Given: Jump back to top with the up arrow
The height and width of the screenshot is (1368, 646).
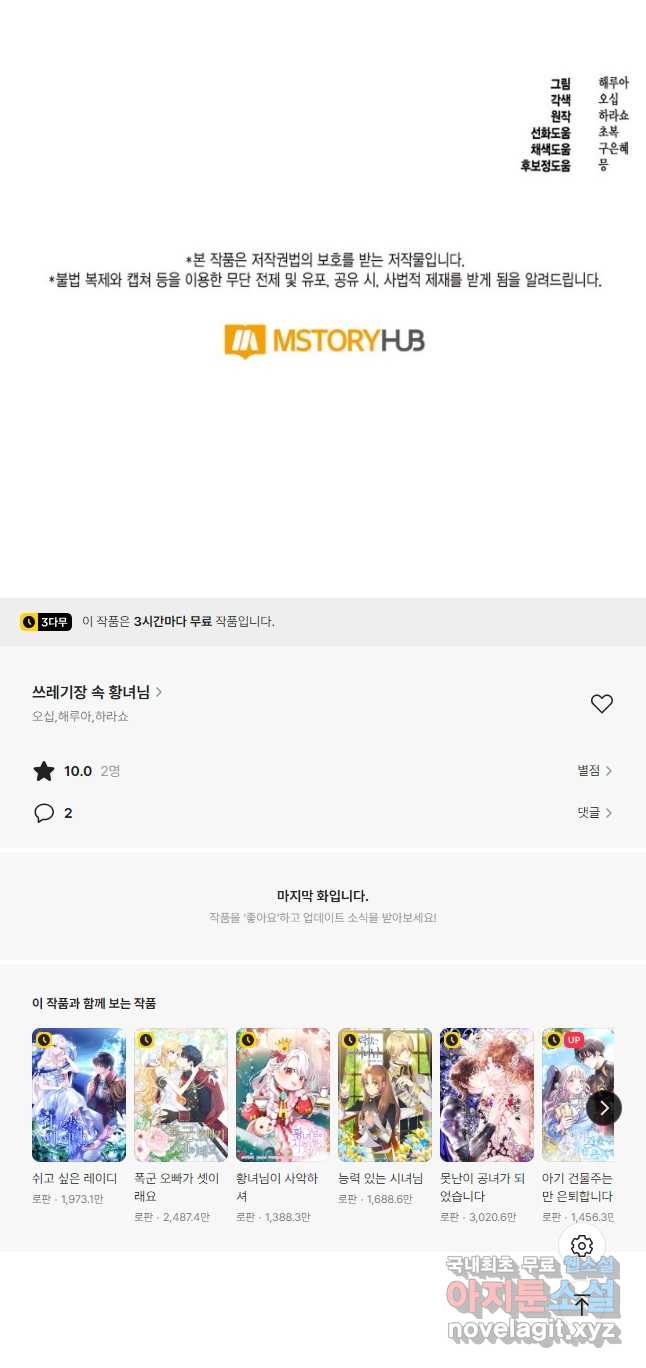Looking at the screenshot, I should (x=582, y=1304).
